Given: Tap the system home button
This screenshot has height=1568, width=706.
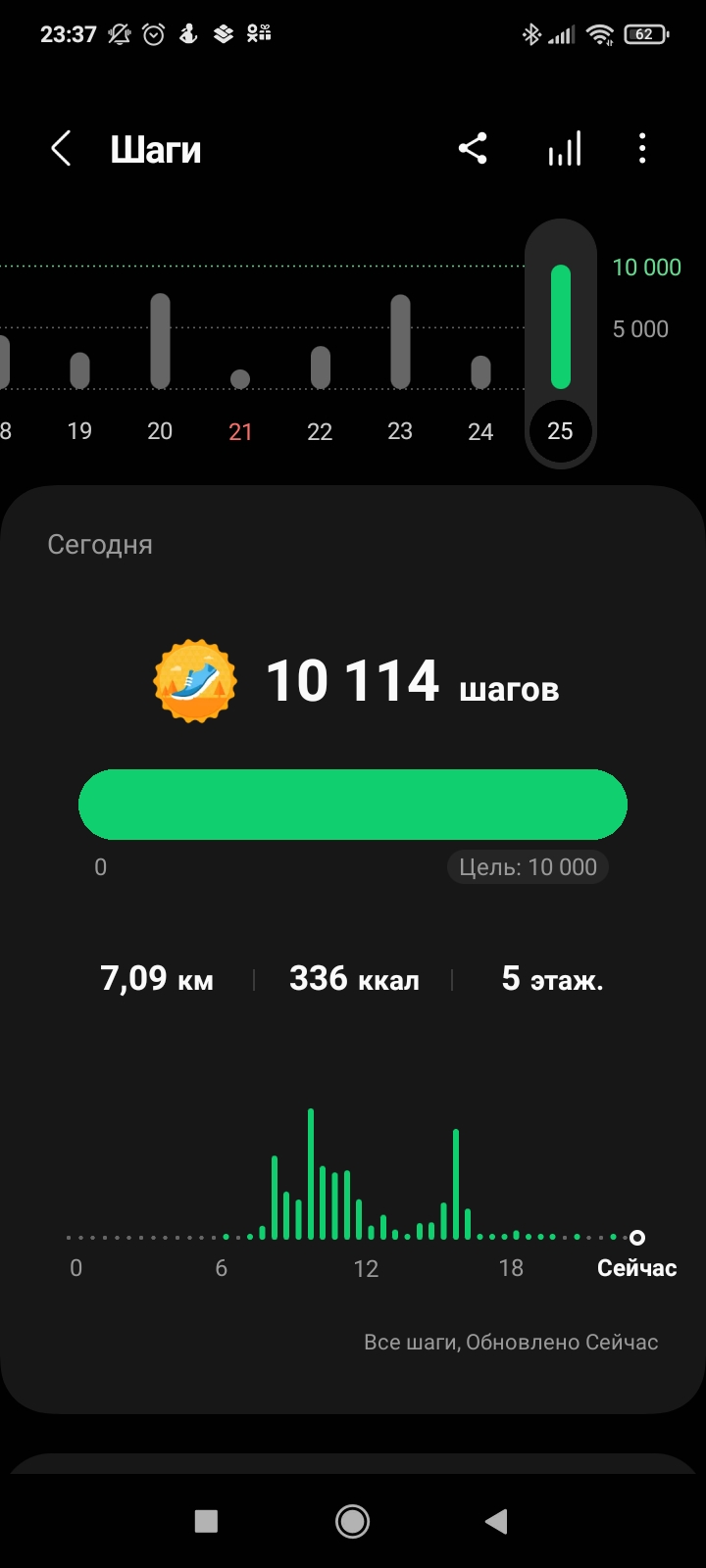Looking at the screenshot, I should [x=352, y=1521].
